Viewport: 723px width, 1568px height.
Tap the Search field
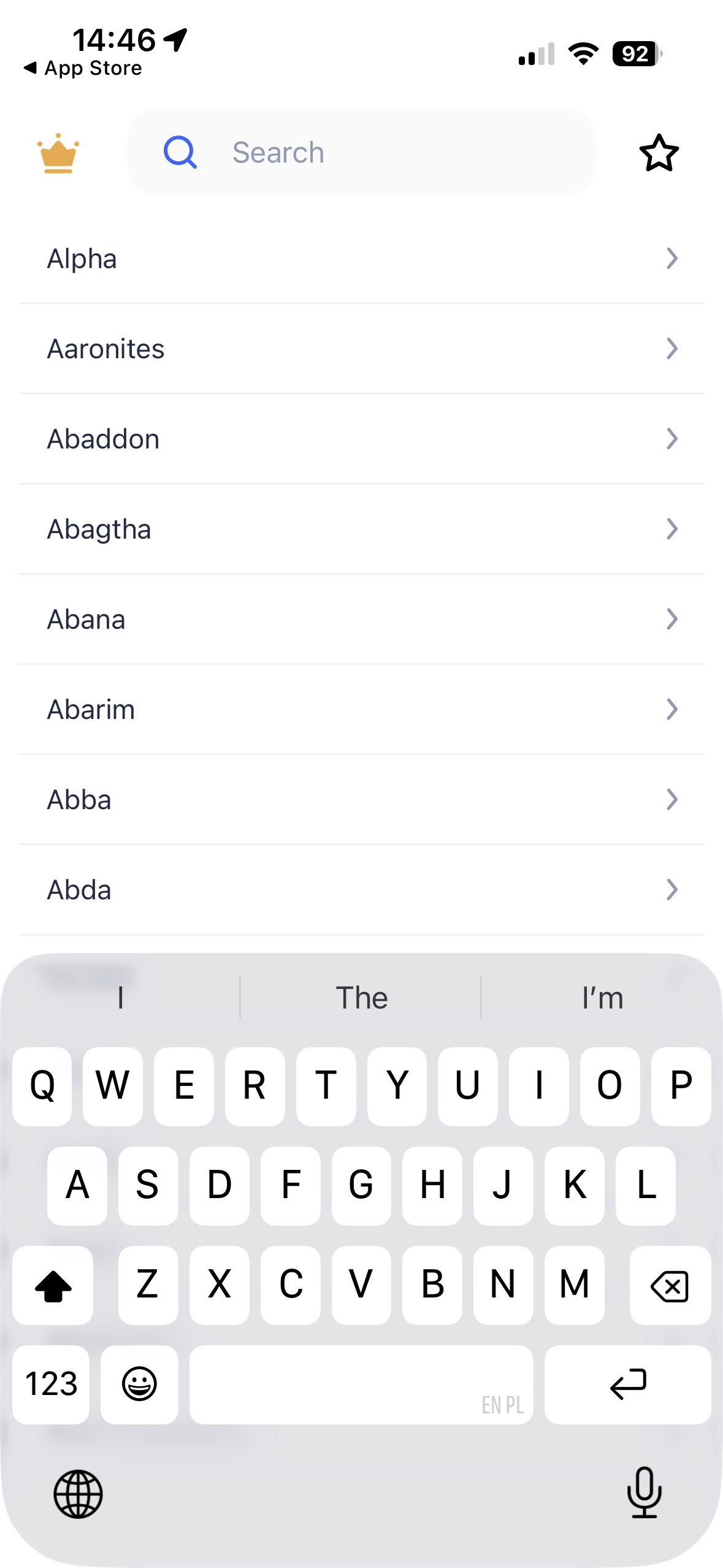coord(361,152)
